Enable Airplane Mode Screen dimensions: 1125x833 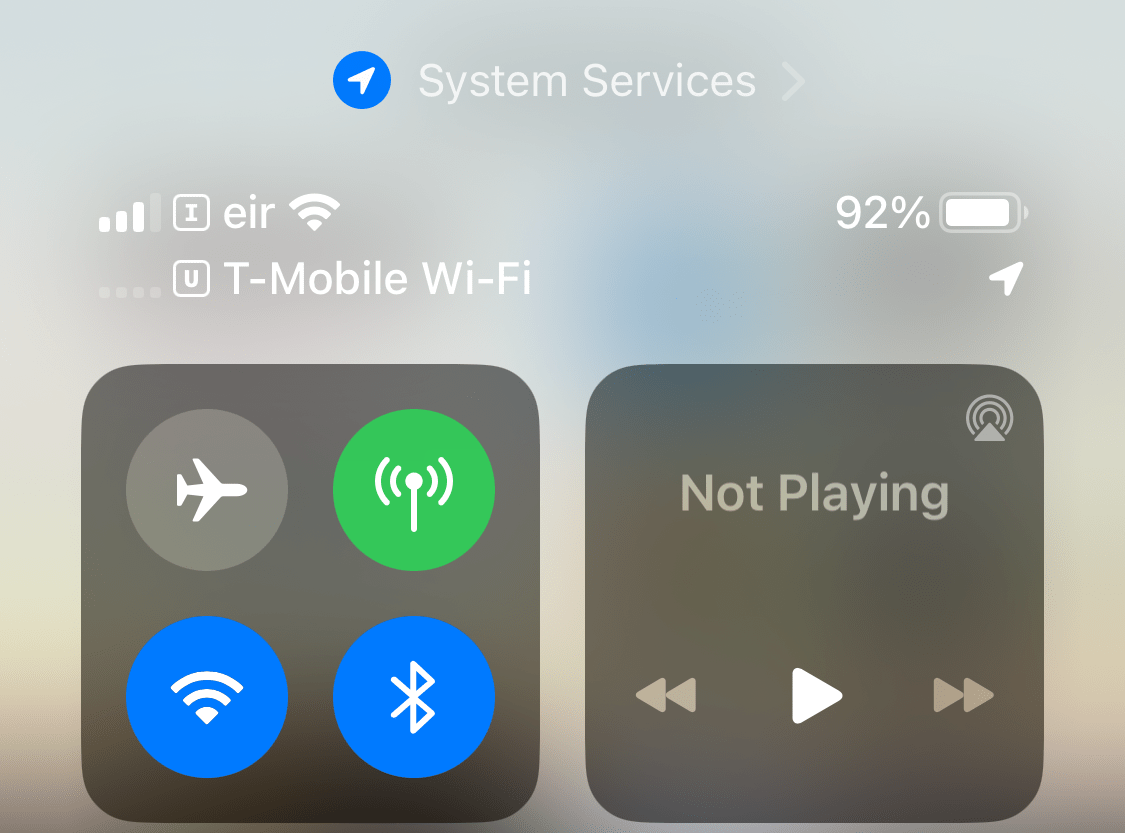[x=207, y=490]
